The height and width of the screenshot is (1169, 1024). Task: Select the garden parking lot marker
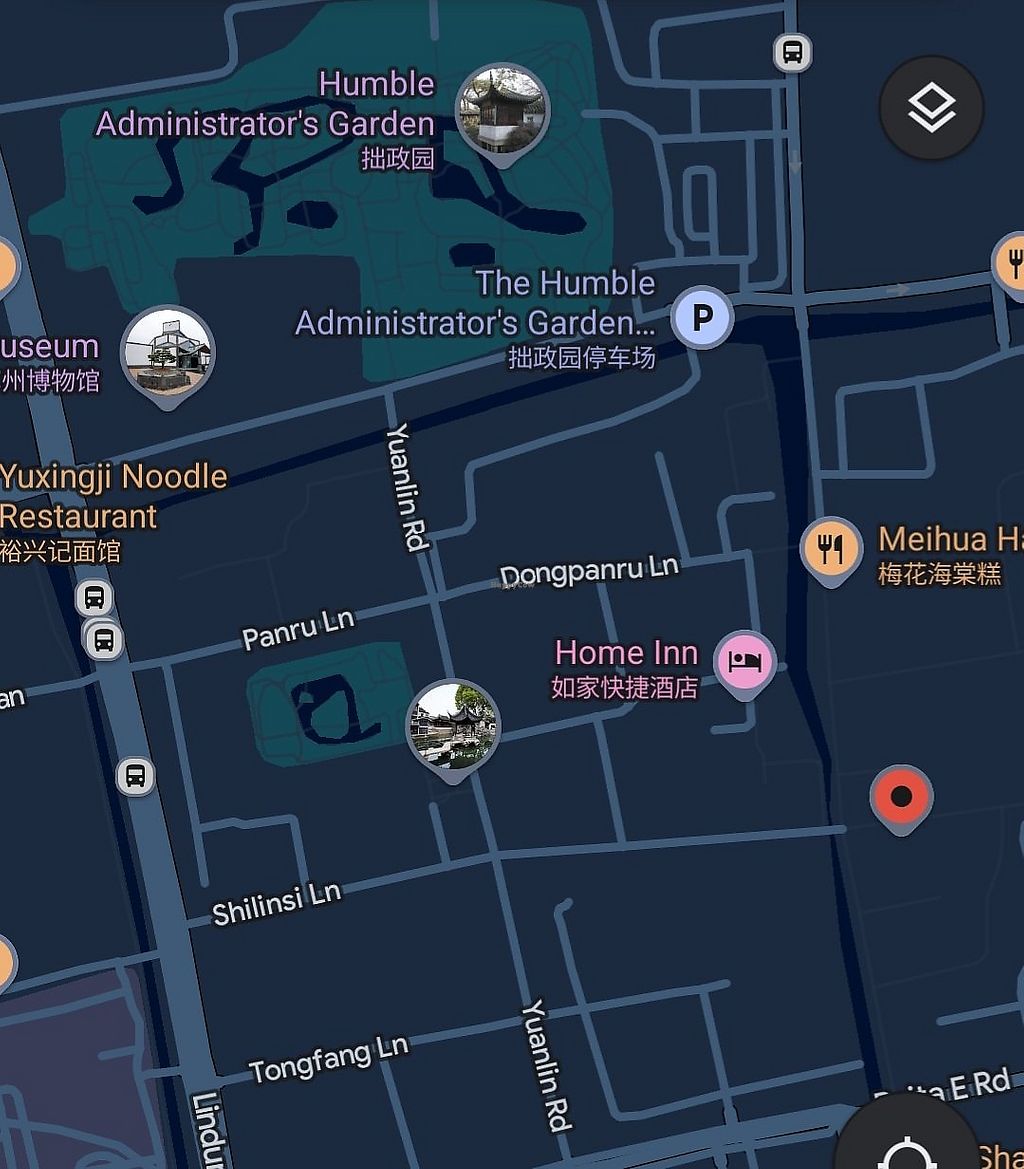(x=702, y=319)
